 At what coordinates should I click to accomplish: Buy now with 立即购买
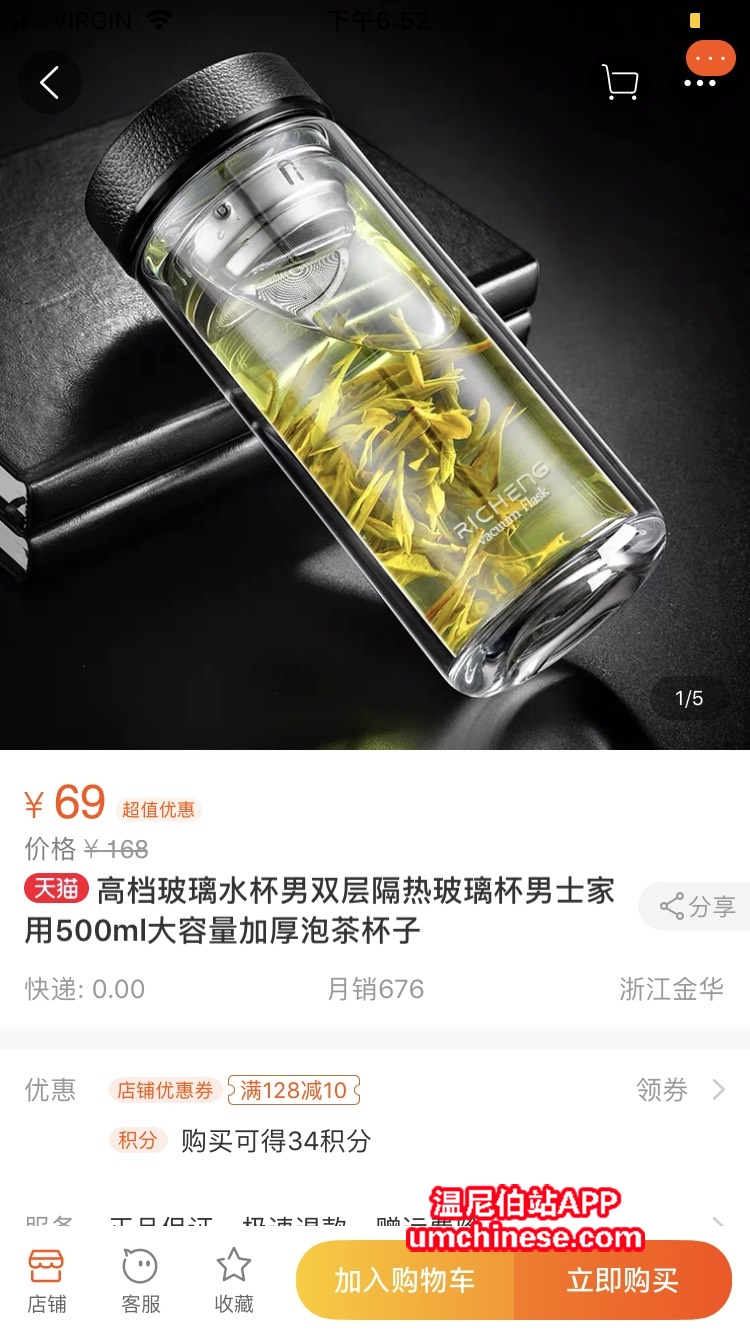click(x=622, y=1281)
